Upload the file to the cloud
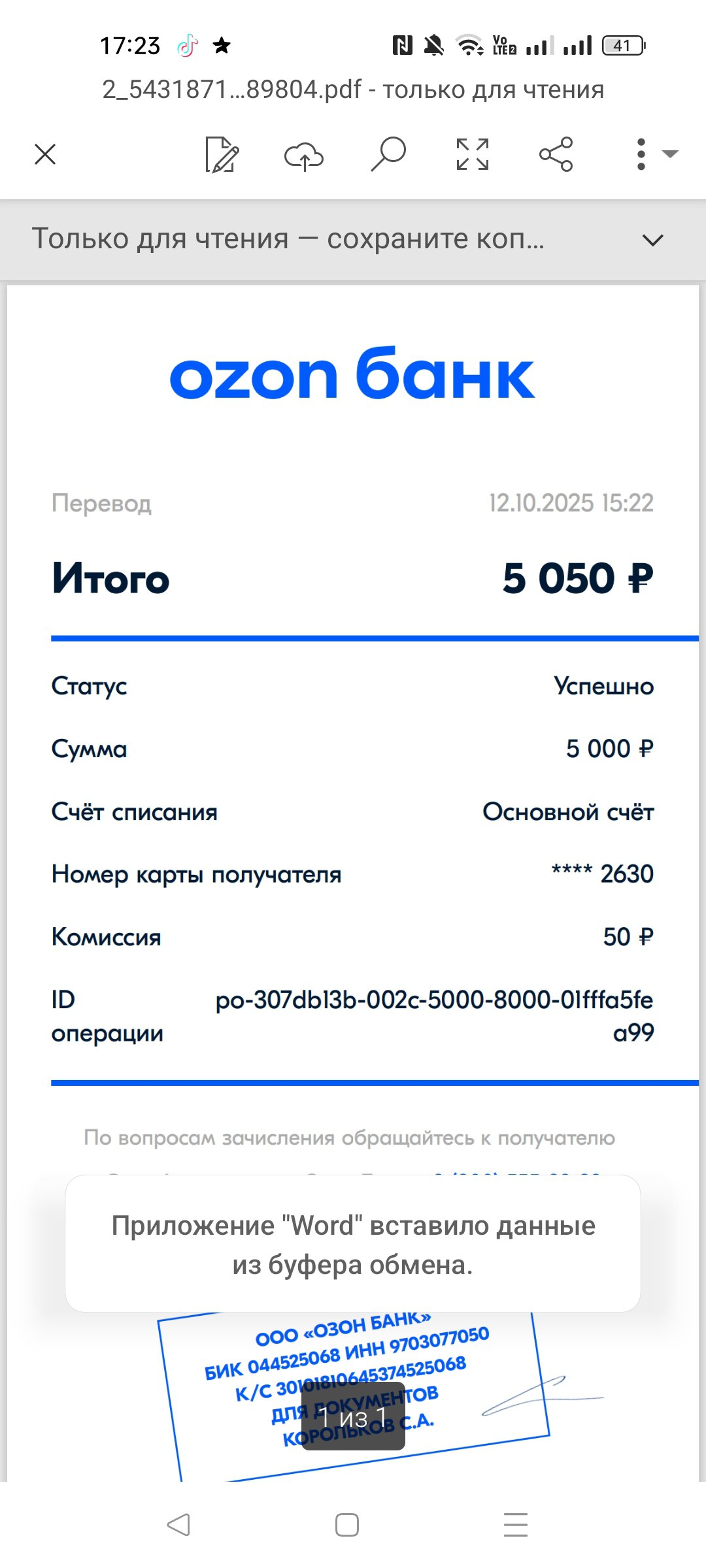The height and width of the screenshot is (1568, 706). [x=303, y=155]
